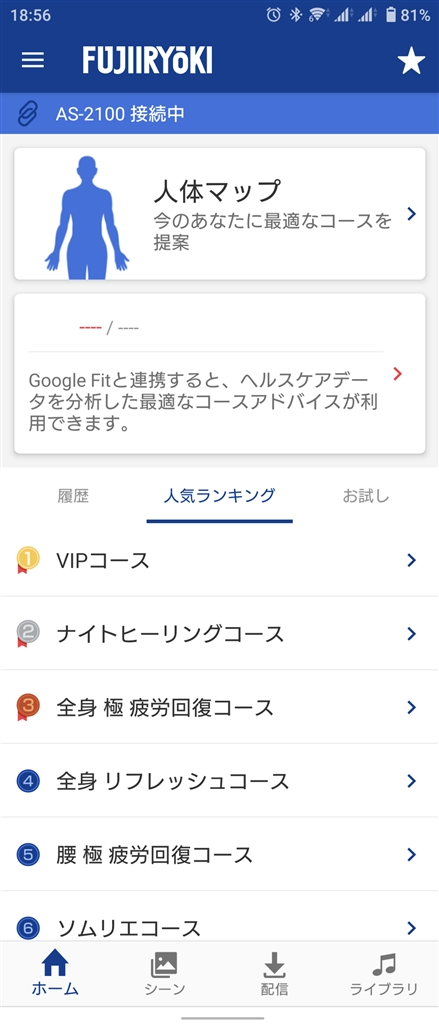
Task: Switch to the お試し tab
Action: 366,496
